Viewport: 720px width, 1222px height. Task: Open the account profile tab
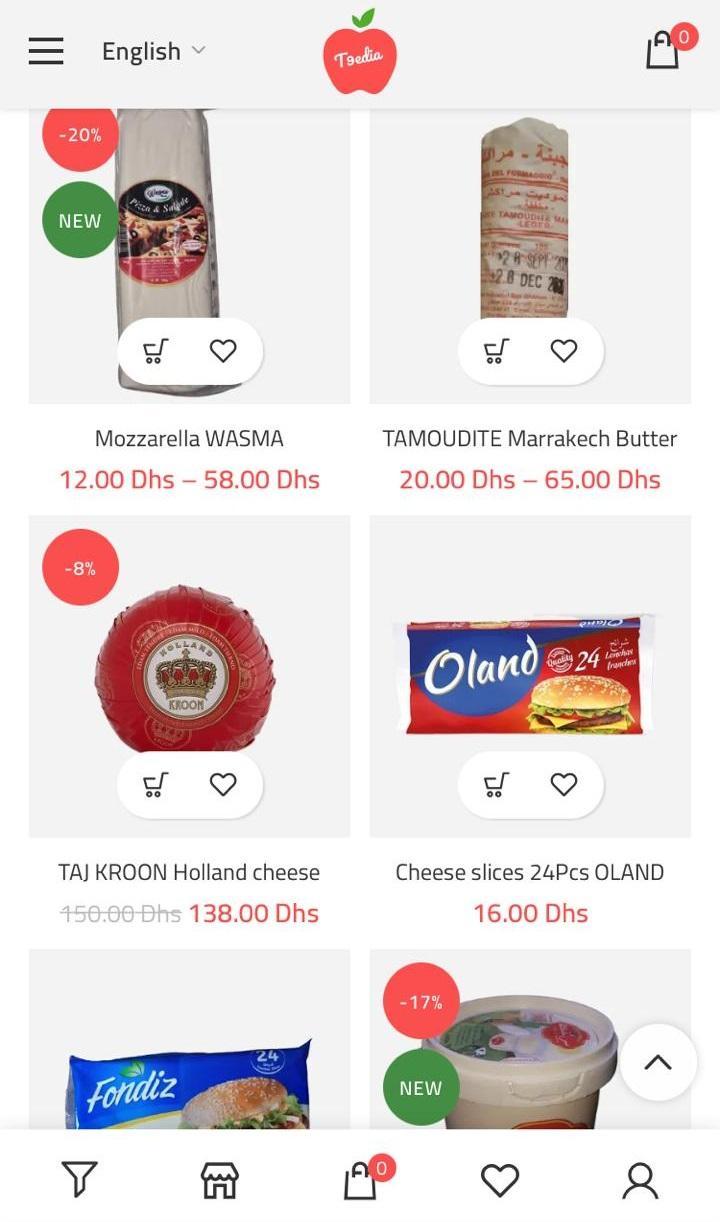tap(640, 1180)
